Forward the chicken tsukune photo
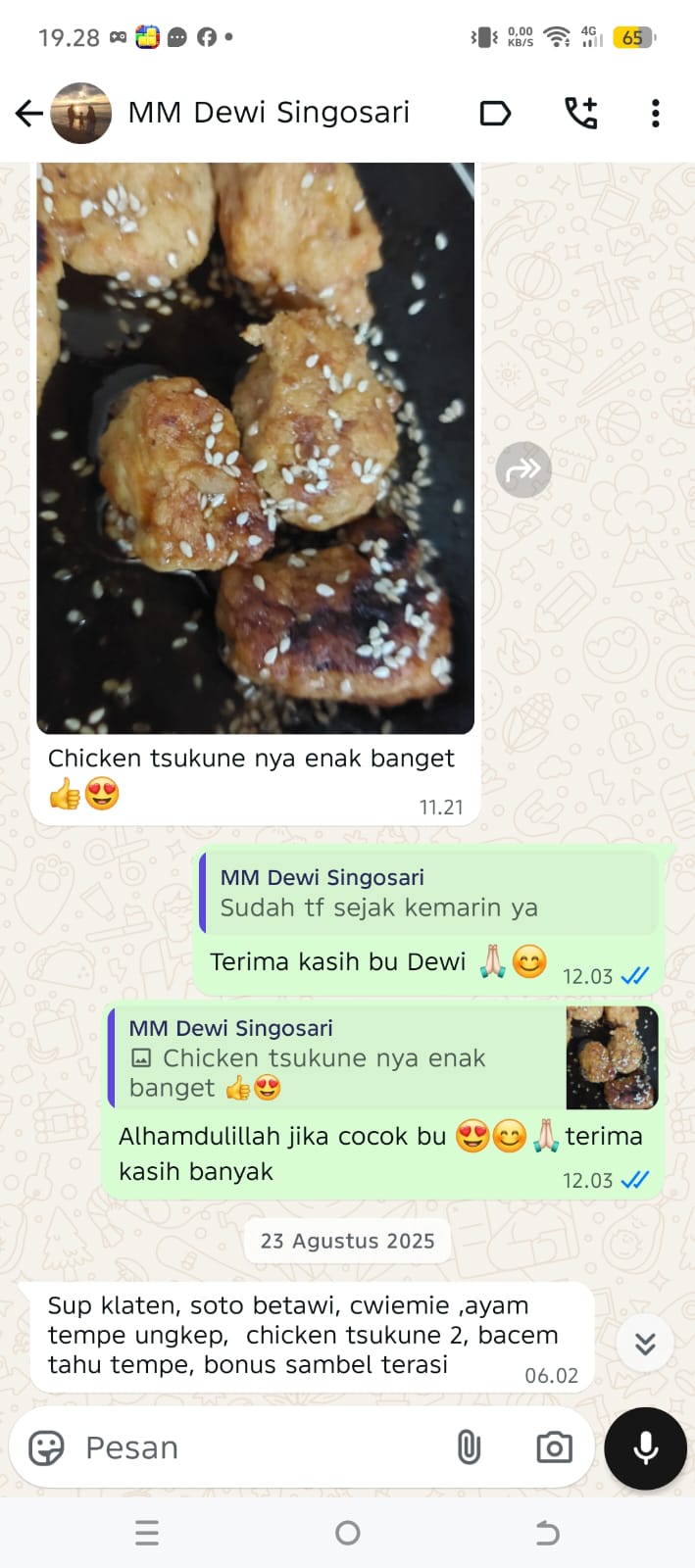This screenshot has width=695, height=1568. (x=523, y=470)
